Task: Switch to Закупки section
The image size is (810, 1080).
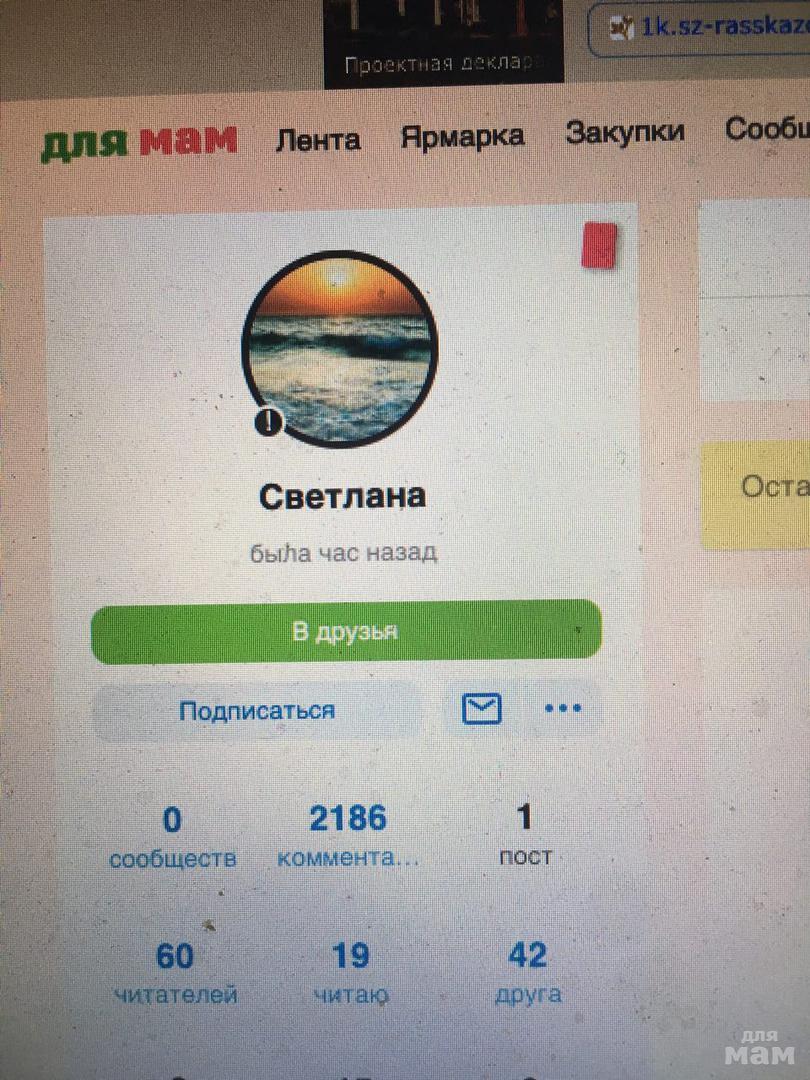Action: (x=625, y=132)
